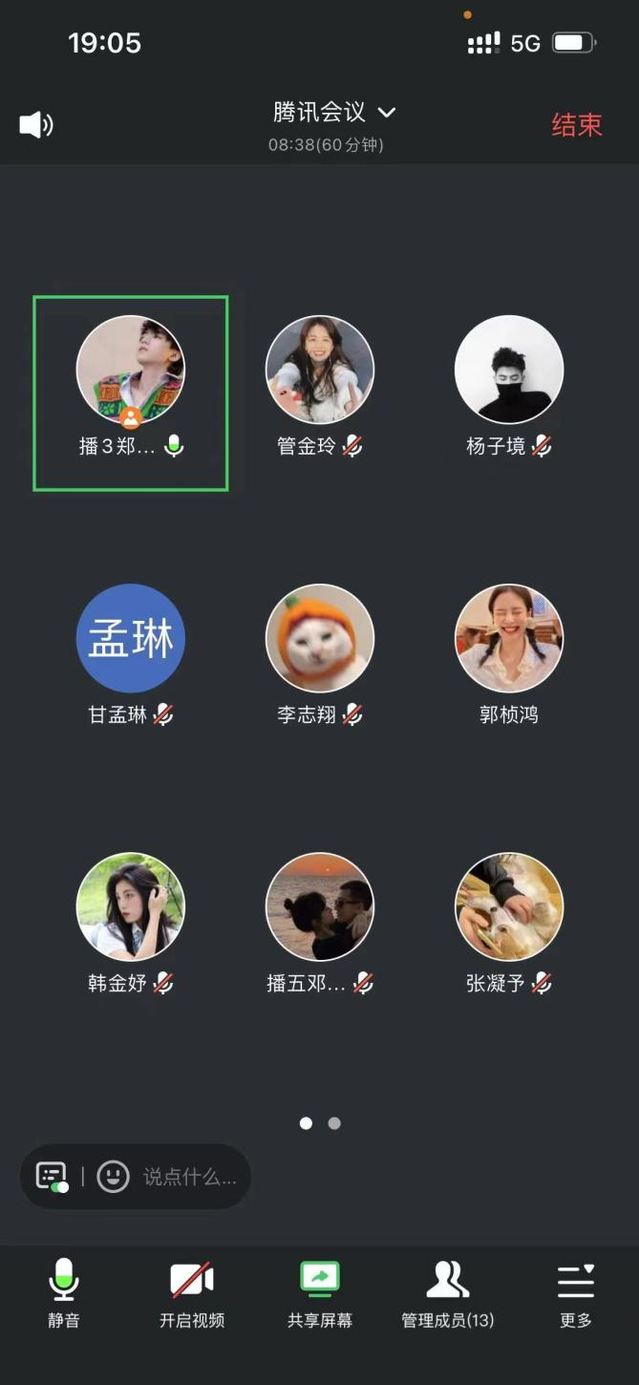Open the 更多 options menu
The image size is (639, 1385).
576,1293
